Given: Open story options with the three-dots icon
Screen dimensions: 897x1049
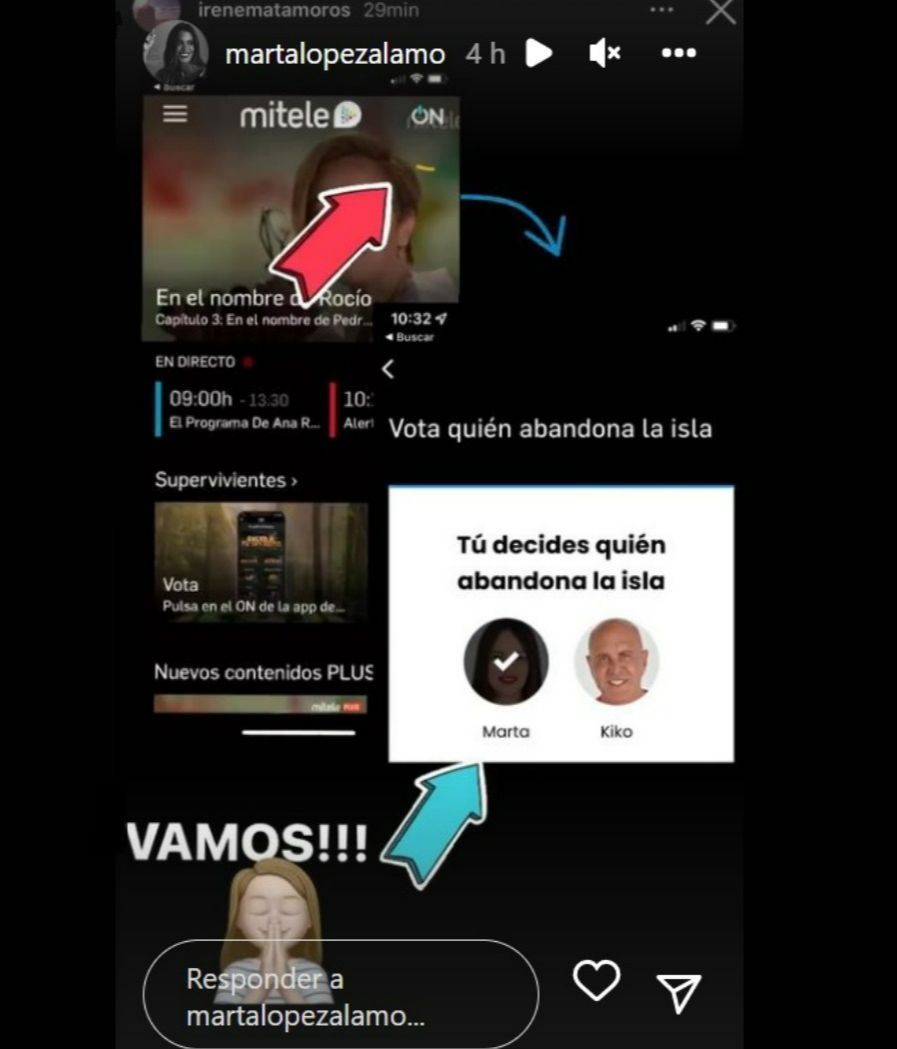Looking at the screenshot, I should click(x=679, y=54).
